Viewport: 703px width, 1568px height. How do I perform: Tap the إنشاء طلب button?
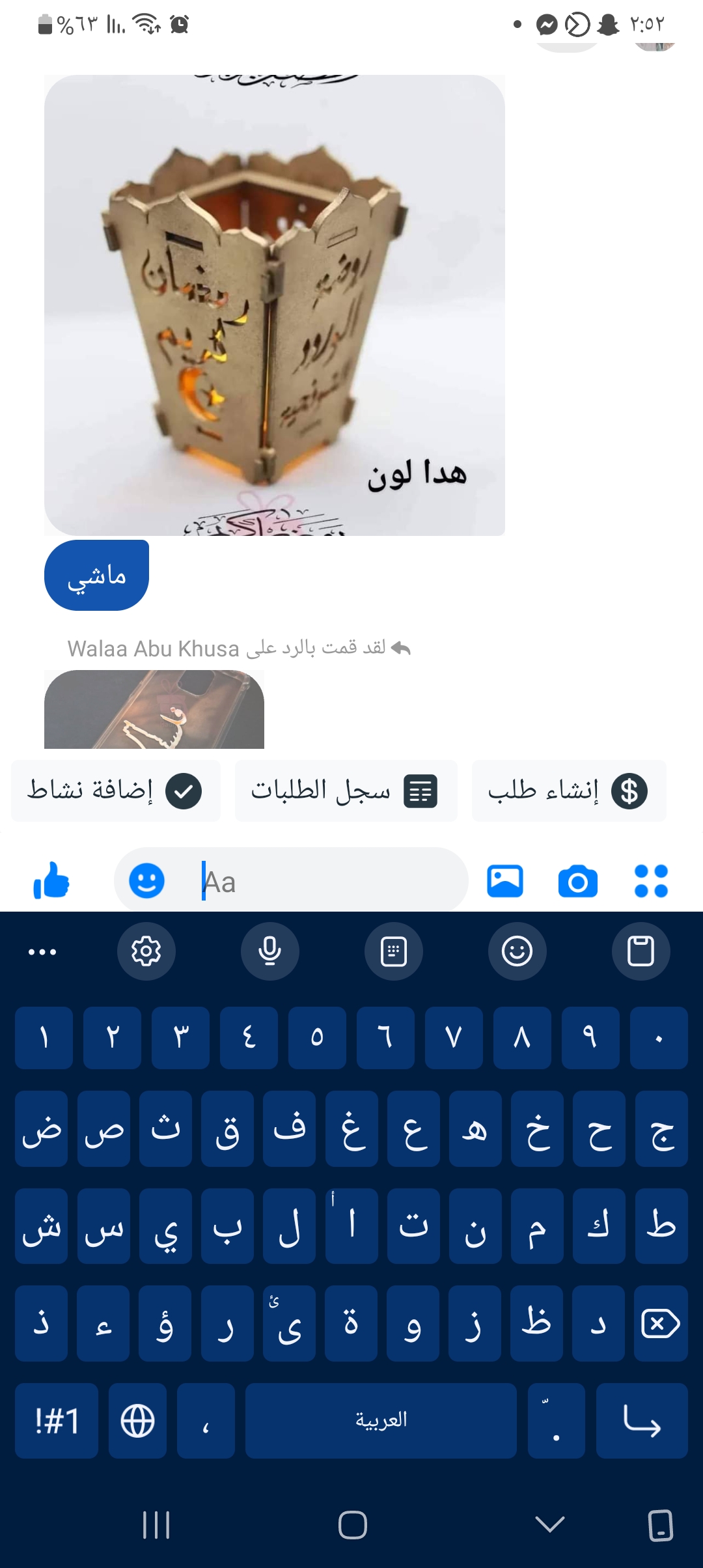[x=568, y=791]
